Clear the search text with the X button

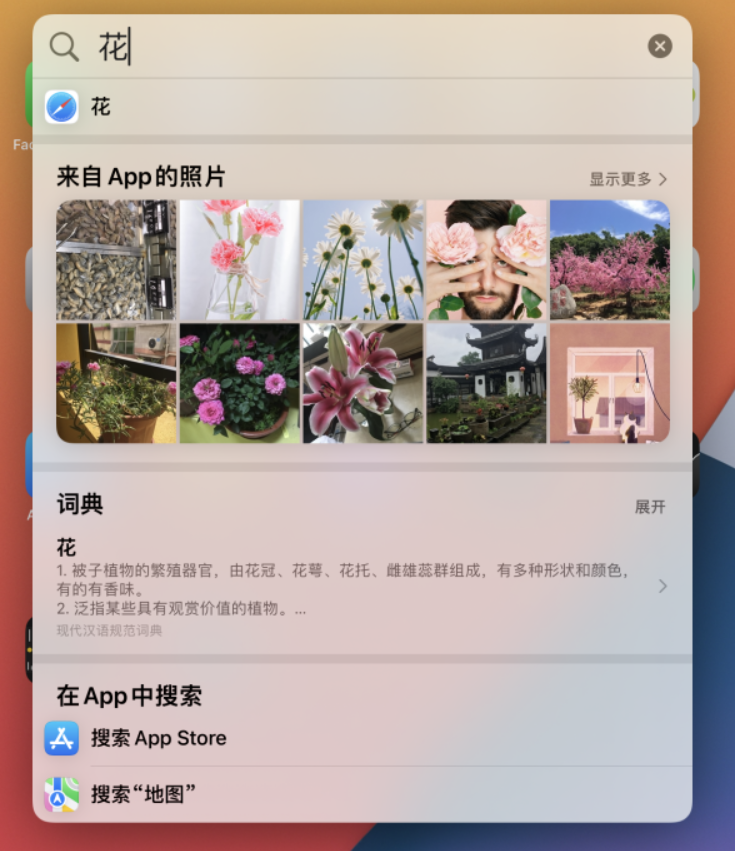(x=659, y=46)
